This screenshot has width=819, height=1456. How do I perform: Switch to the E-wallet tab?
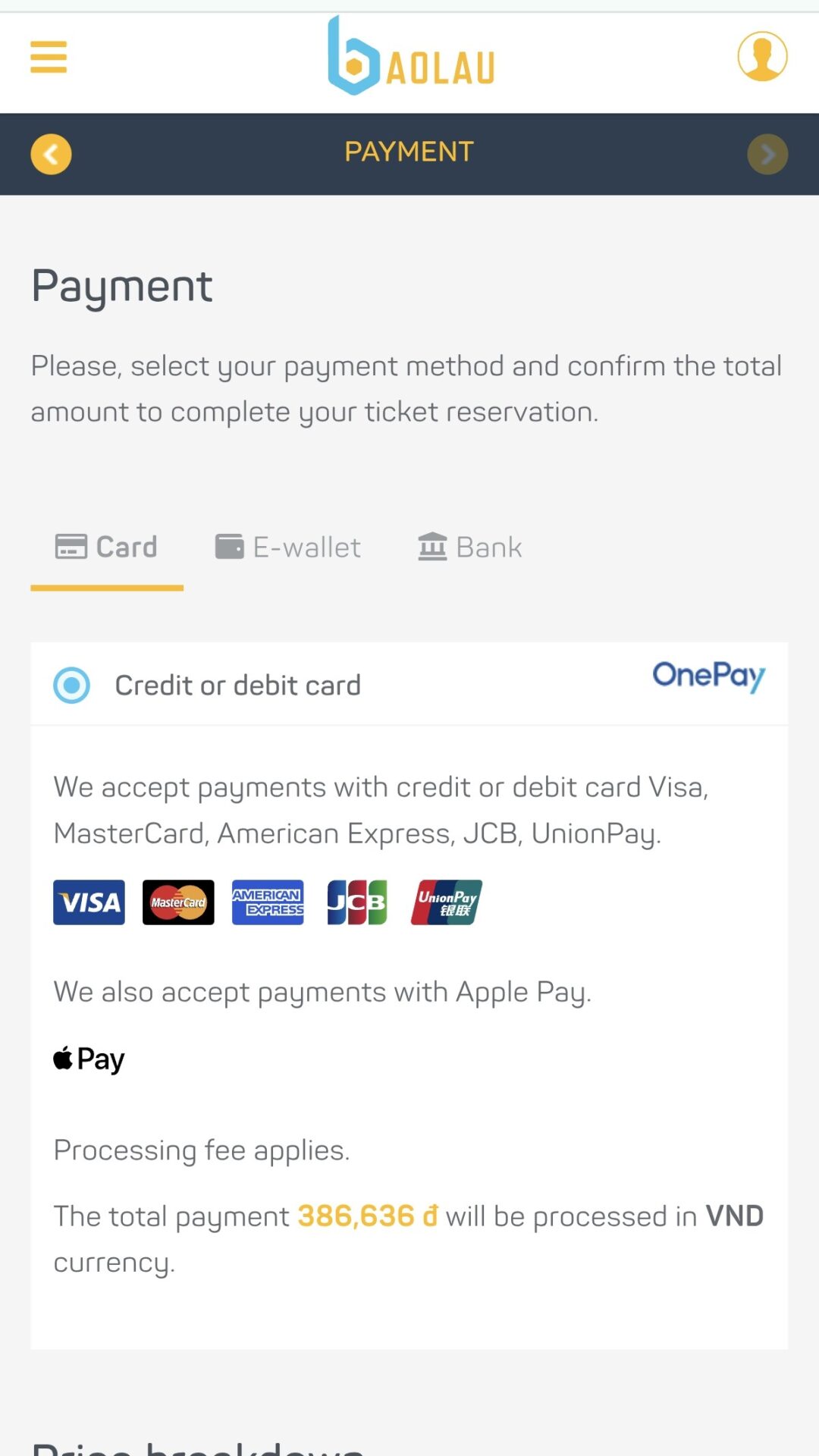click(x=287, y=548)
